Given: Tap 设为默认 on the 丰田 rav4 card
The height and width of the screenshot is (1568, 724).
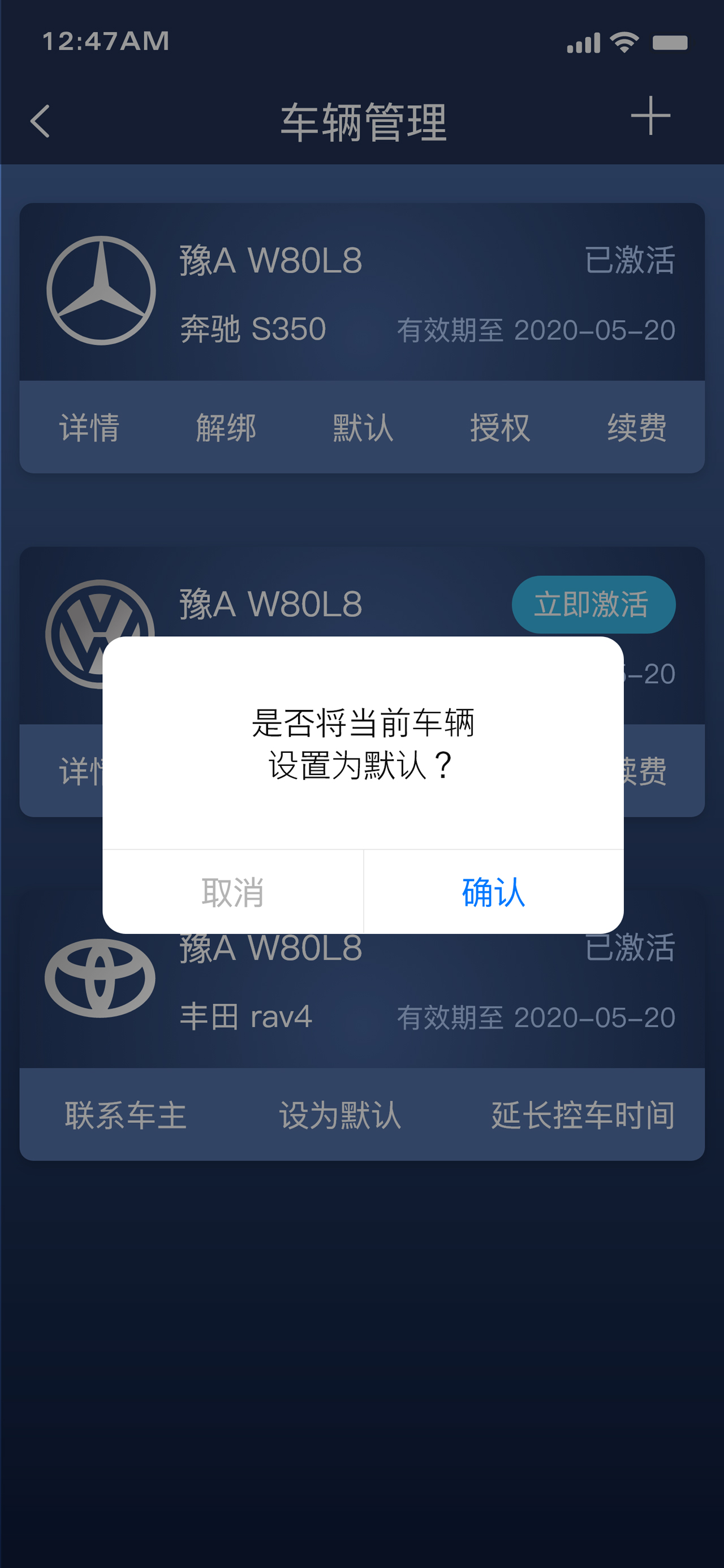Looking at the screenshot, I should tap(340, 1115).
